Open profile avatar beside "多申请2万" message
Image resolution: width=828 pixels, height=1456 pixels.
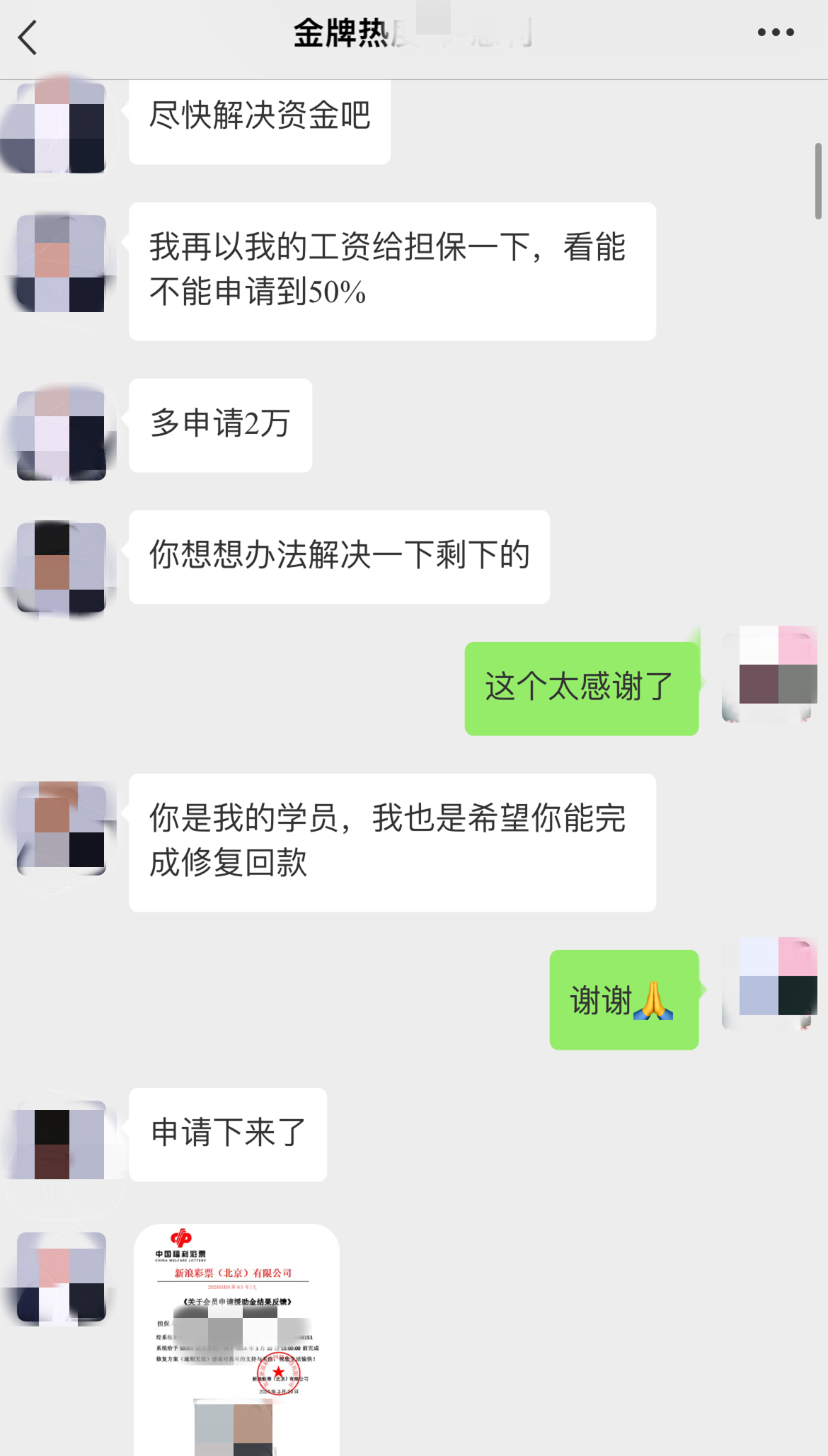(61, 434)
